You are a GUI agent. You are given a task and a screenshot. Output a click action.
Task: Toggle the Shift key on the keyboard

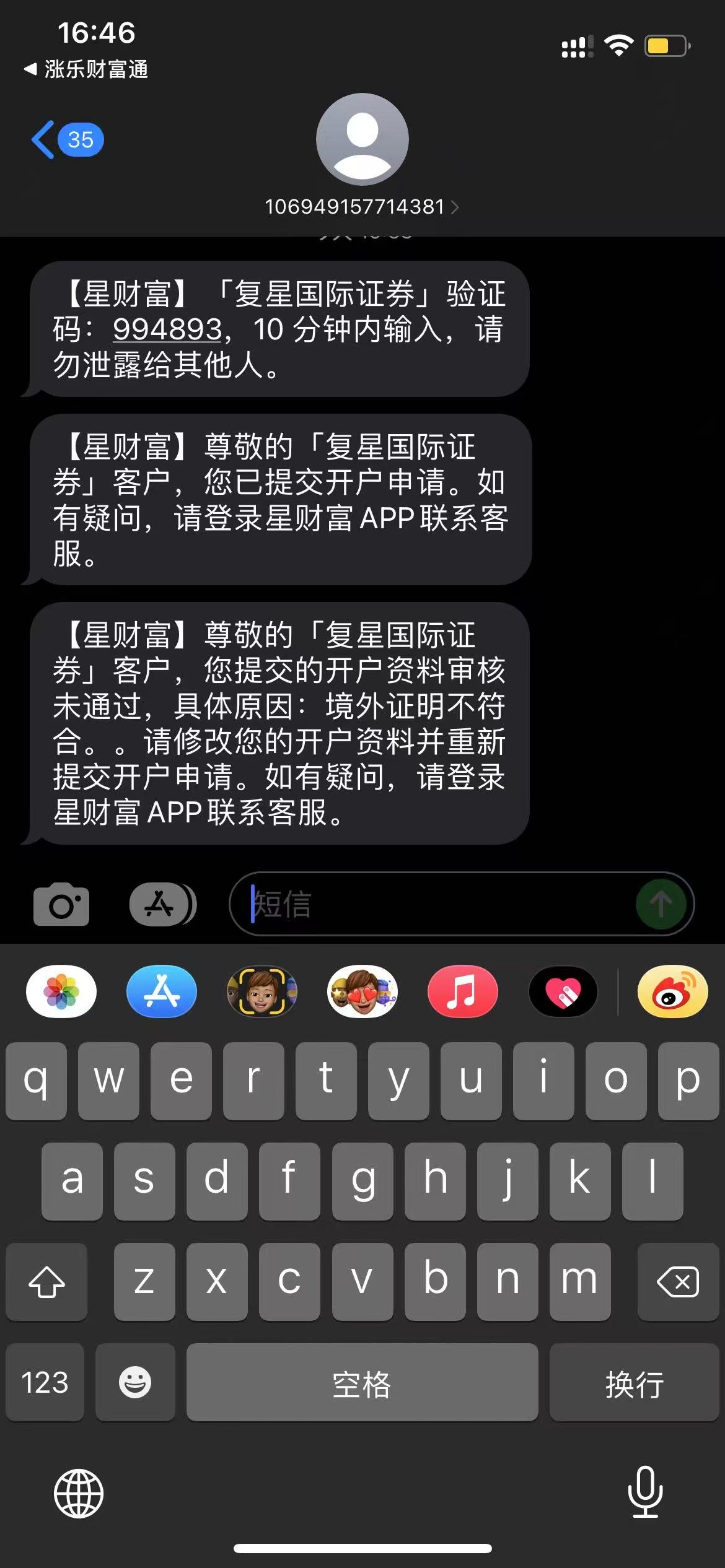(x=46, y=1282)
